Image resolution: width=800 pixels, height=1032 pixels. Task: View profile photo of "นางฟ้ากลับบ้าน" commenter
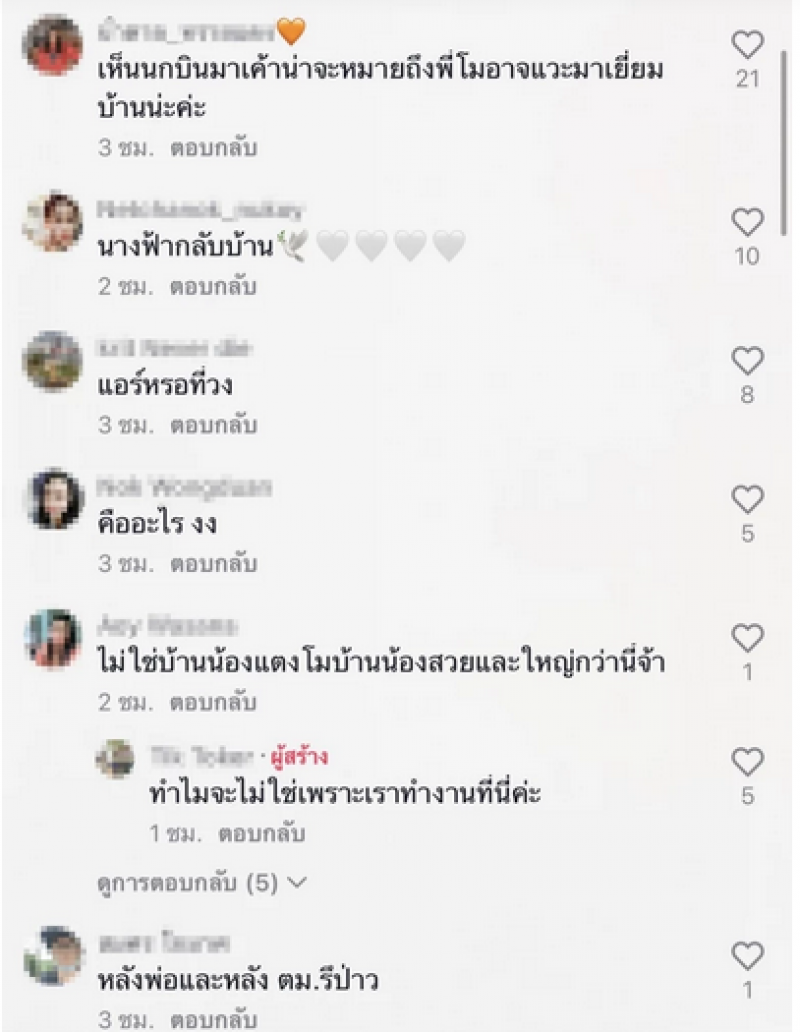click(53, 221)
